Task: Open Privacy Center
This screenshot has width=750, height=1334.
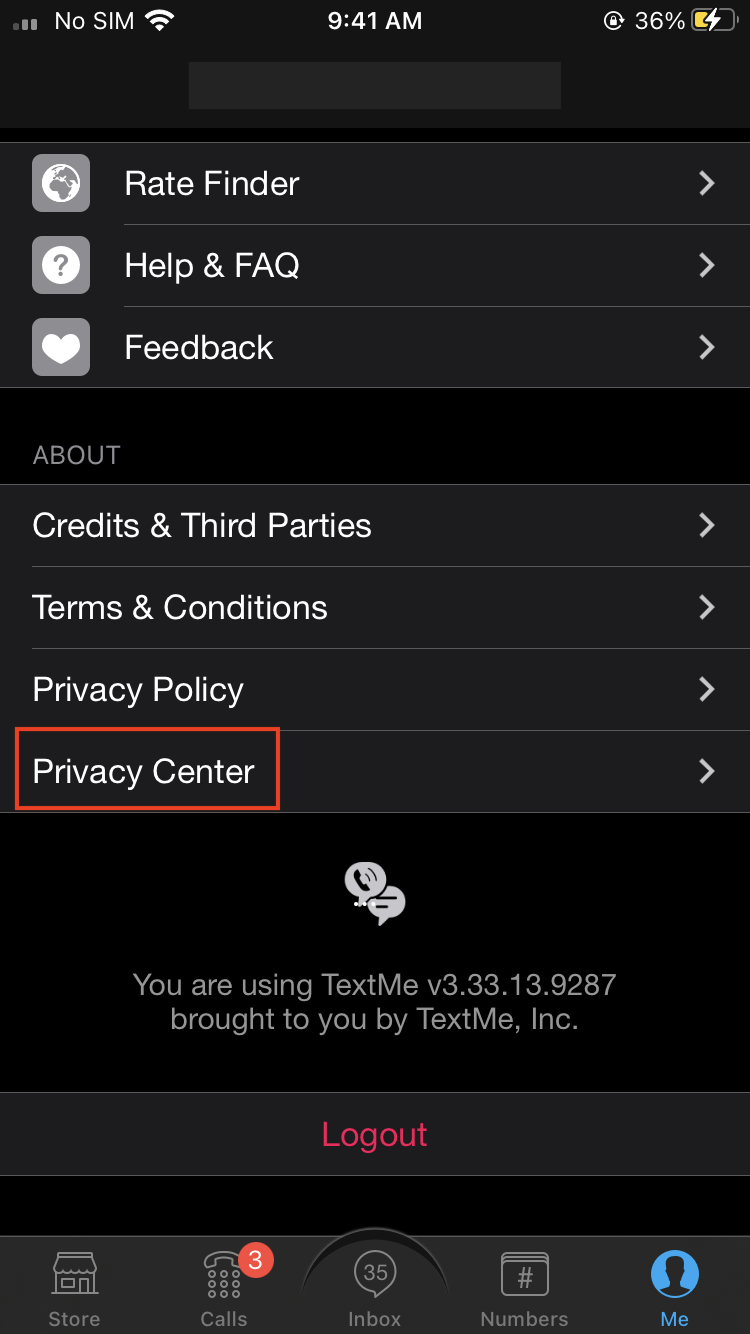Action: point(375,771)
